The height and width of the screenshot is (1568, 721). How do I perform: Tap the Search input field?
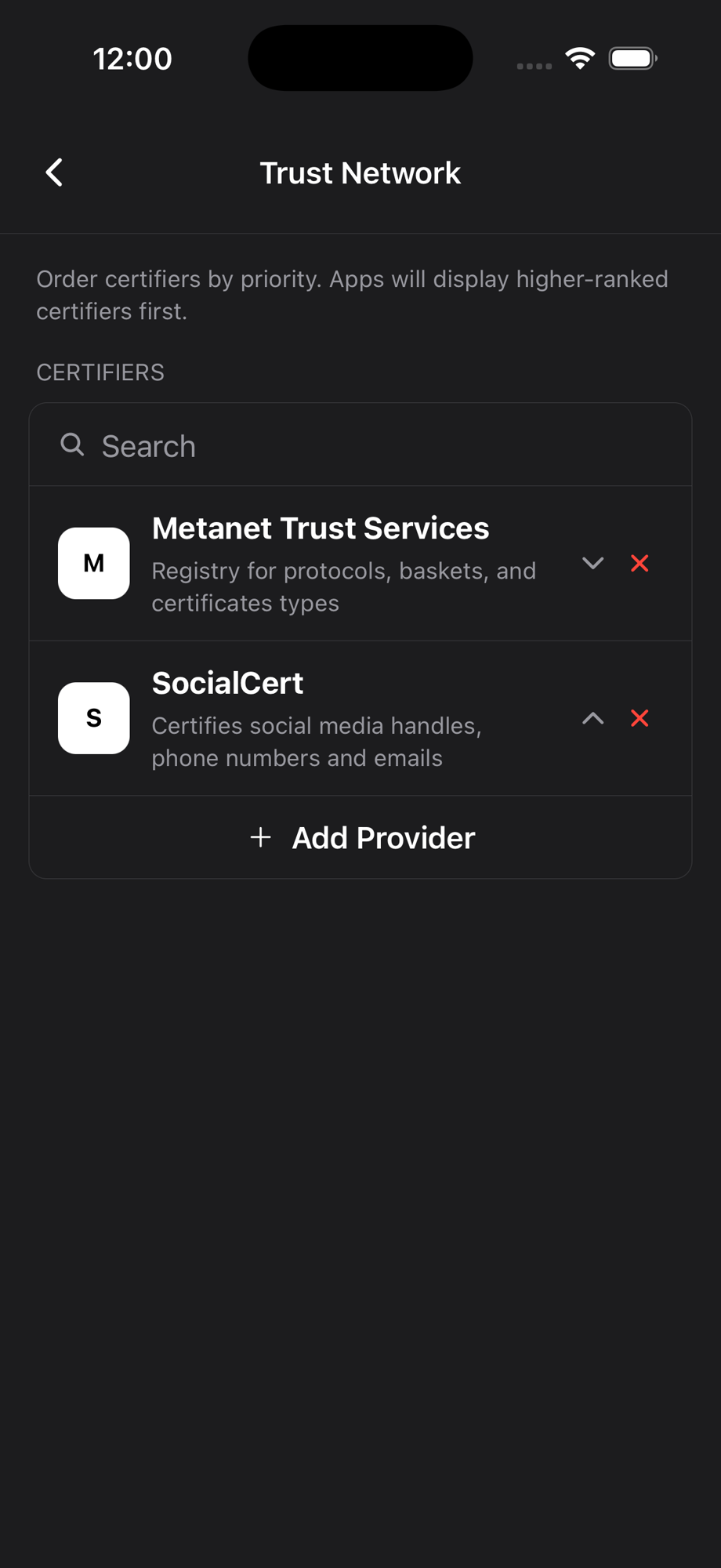click(360, 445)
